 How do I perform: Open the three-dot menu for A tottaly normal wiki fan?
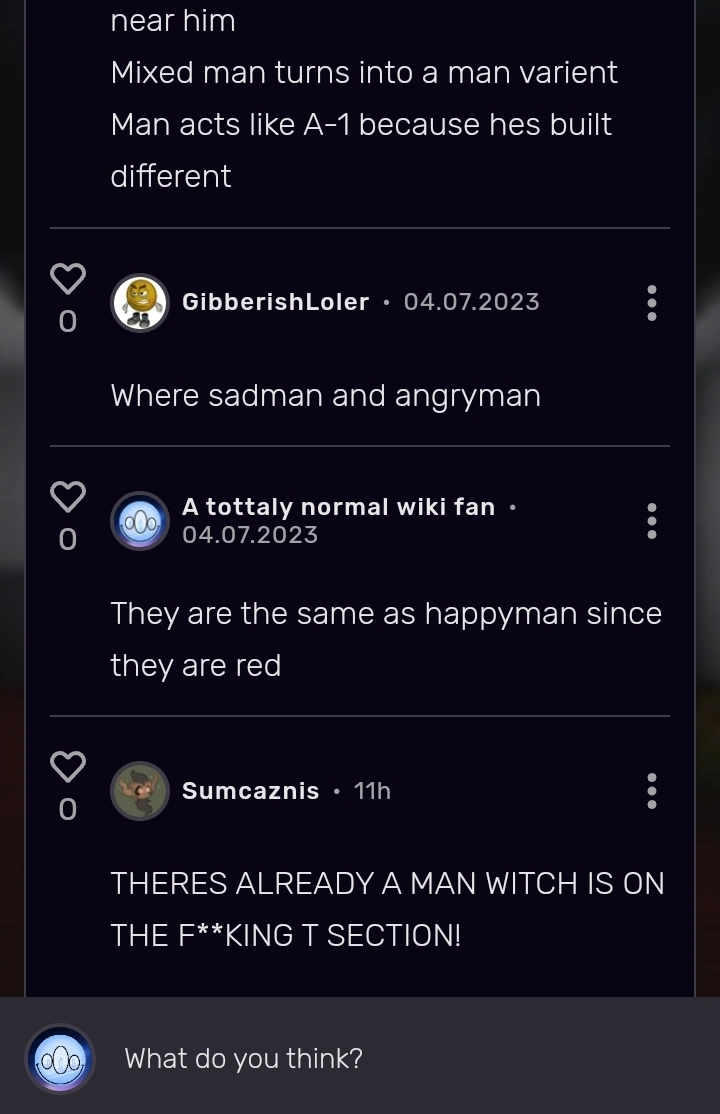[651, 521]
